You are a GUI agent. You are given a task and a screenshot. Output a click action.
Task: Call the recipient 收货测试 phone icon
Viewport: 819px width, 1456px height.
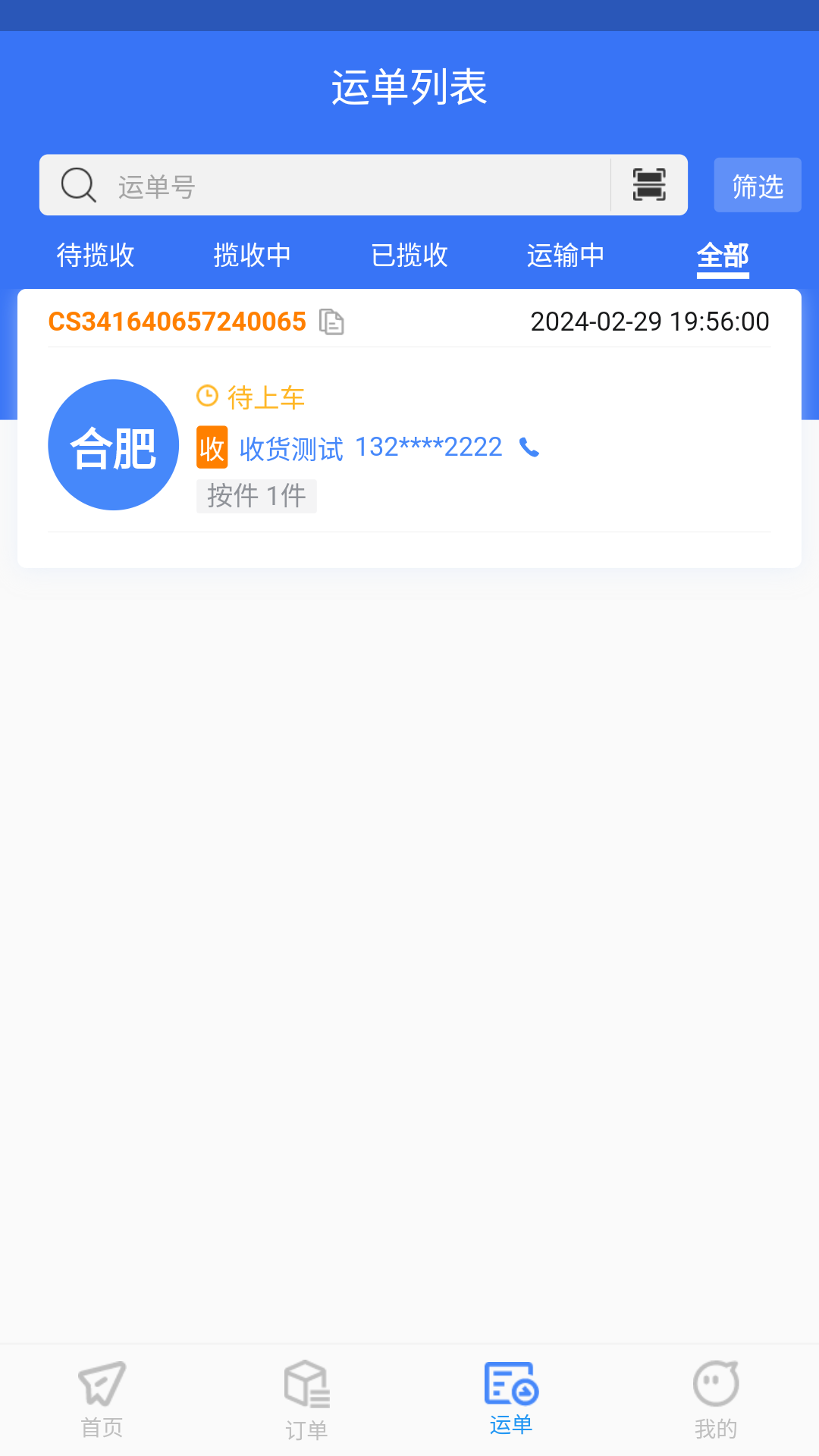(x=529, y=448)
